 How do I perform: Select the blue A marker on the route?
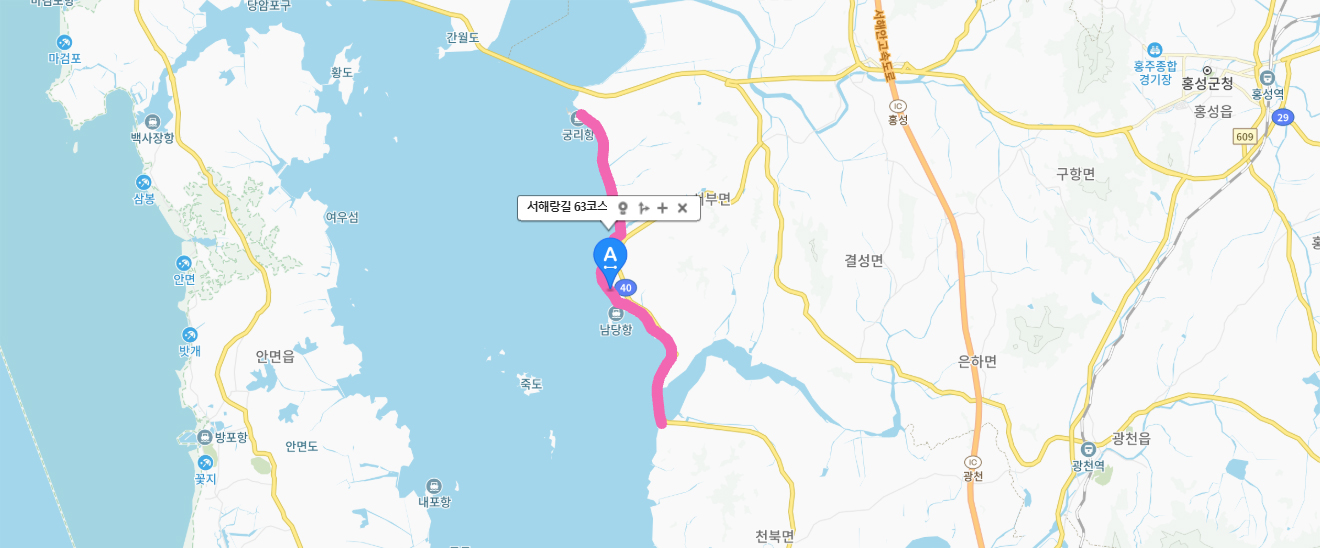610,257
